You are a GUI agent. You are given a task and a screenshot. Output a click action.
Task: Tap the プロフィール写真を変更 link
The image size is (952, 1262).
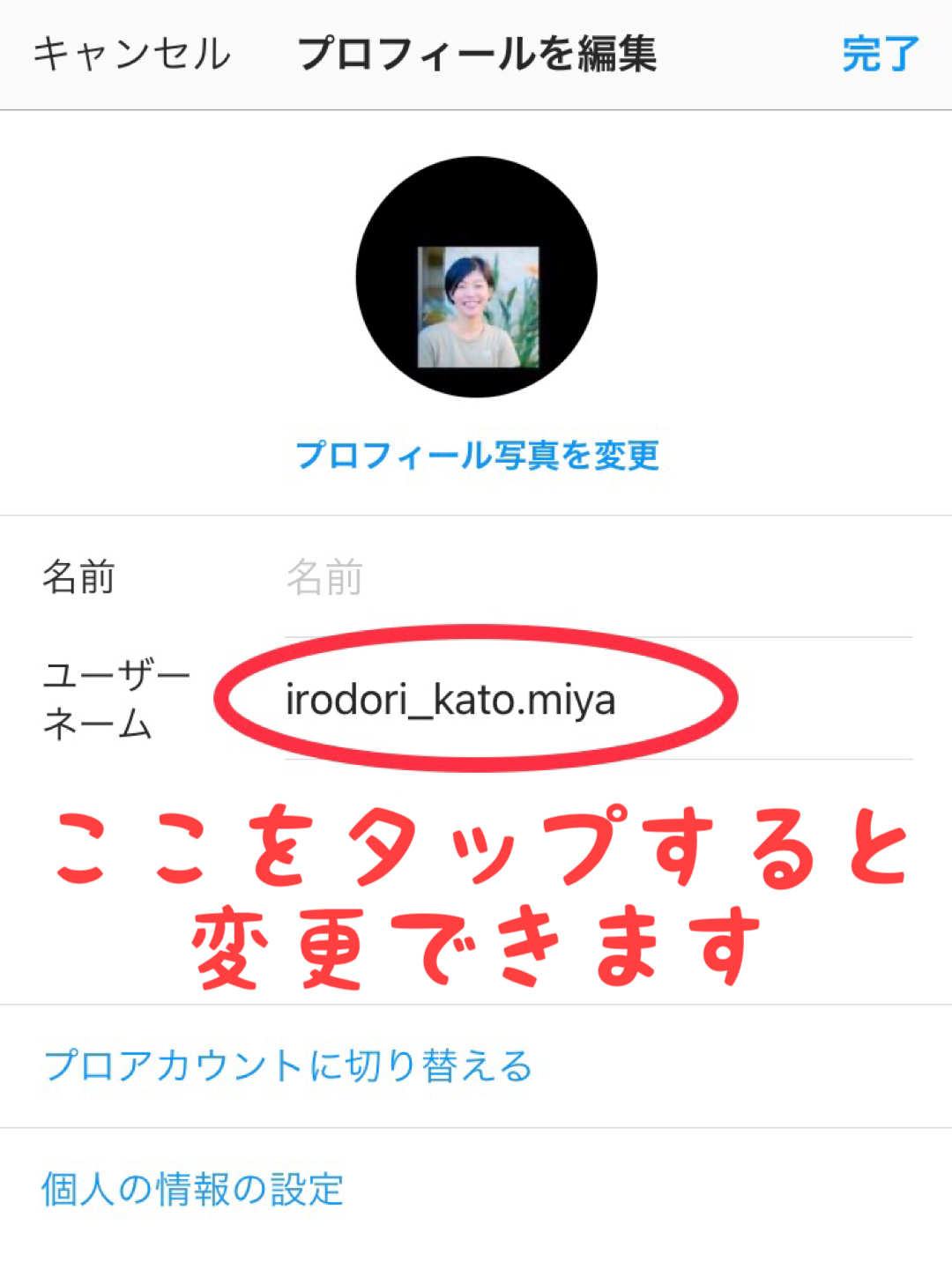[x=477, y=456]
